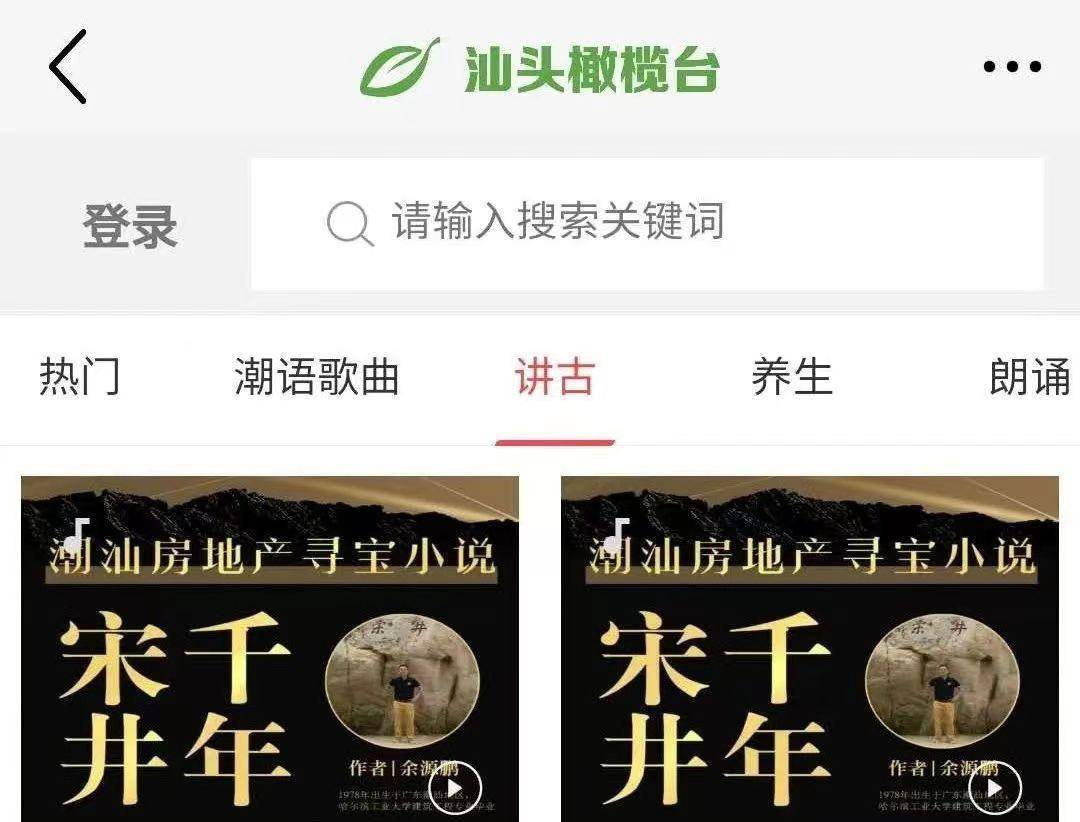This screenshot has width=1080, height=822.
Task: Go back using the top-left arrow
Action: 68,67
